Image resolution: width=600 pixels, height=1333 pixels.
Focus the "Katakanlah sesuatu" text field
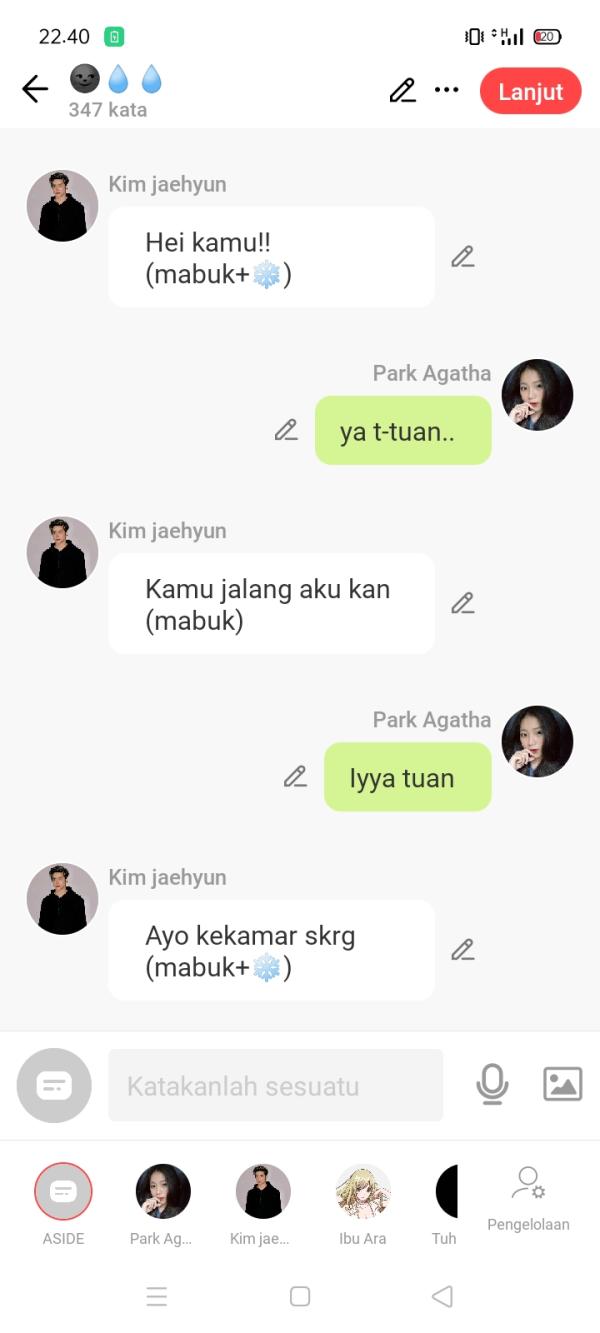(275, 1085)
